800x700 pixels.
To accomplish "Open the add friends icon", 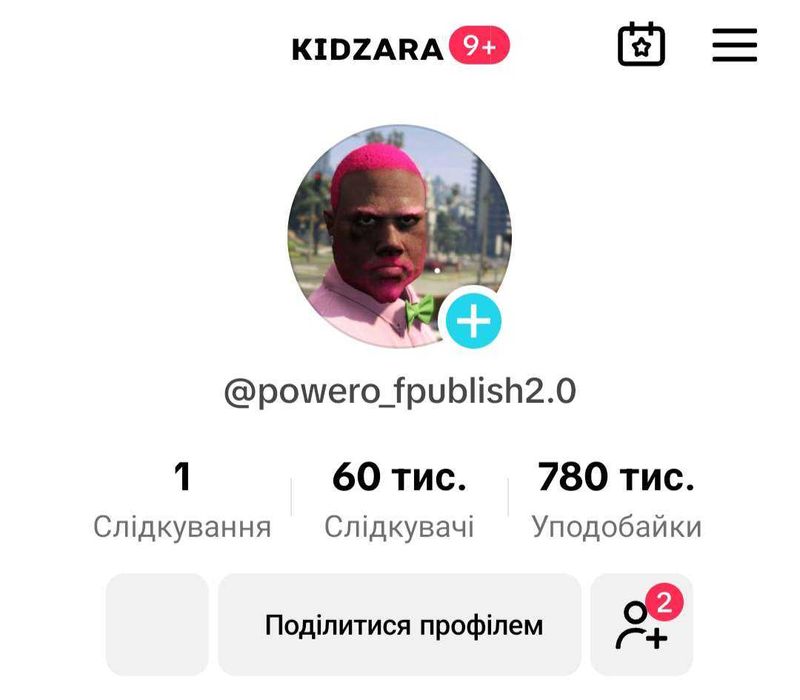I will [x=642, y=626].
